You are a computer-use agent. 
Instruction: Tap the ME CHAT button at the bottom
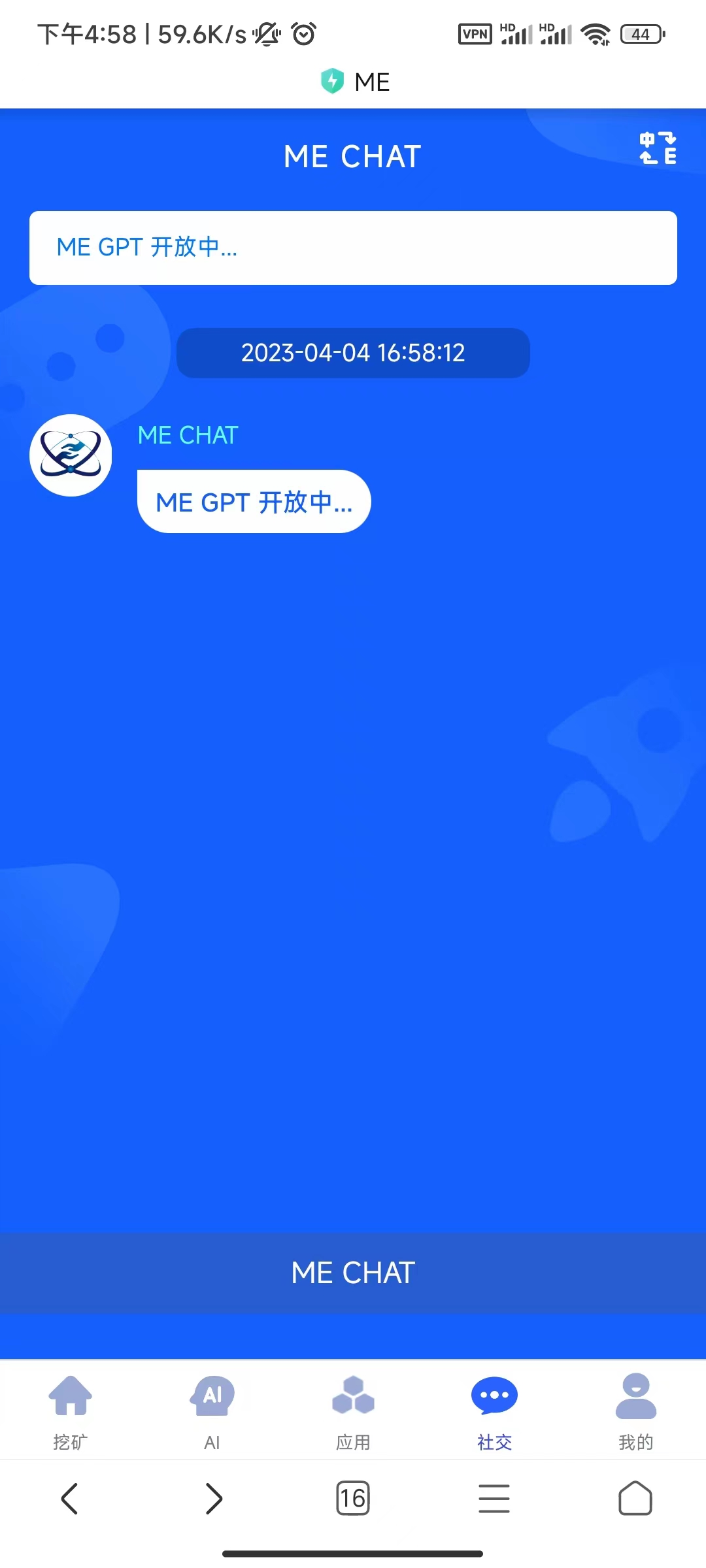pos(353,1272)
